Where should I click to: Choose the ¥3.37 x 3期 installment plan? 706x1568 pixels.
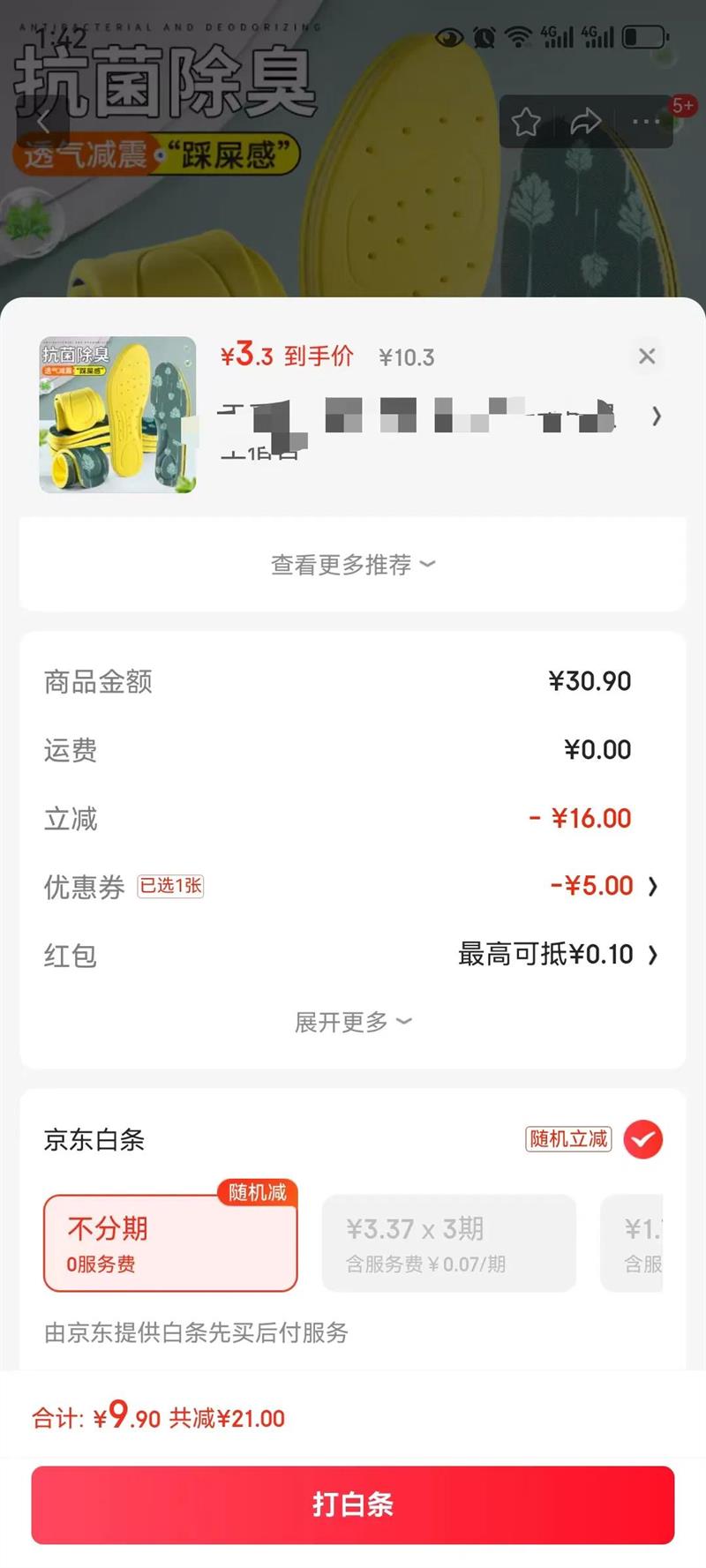(448, 1243)
